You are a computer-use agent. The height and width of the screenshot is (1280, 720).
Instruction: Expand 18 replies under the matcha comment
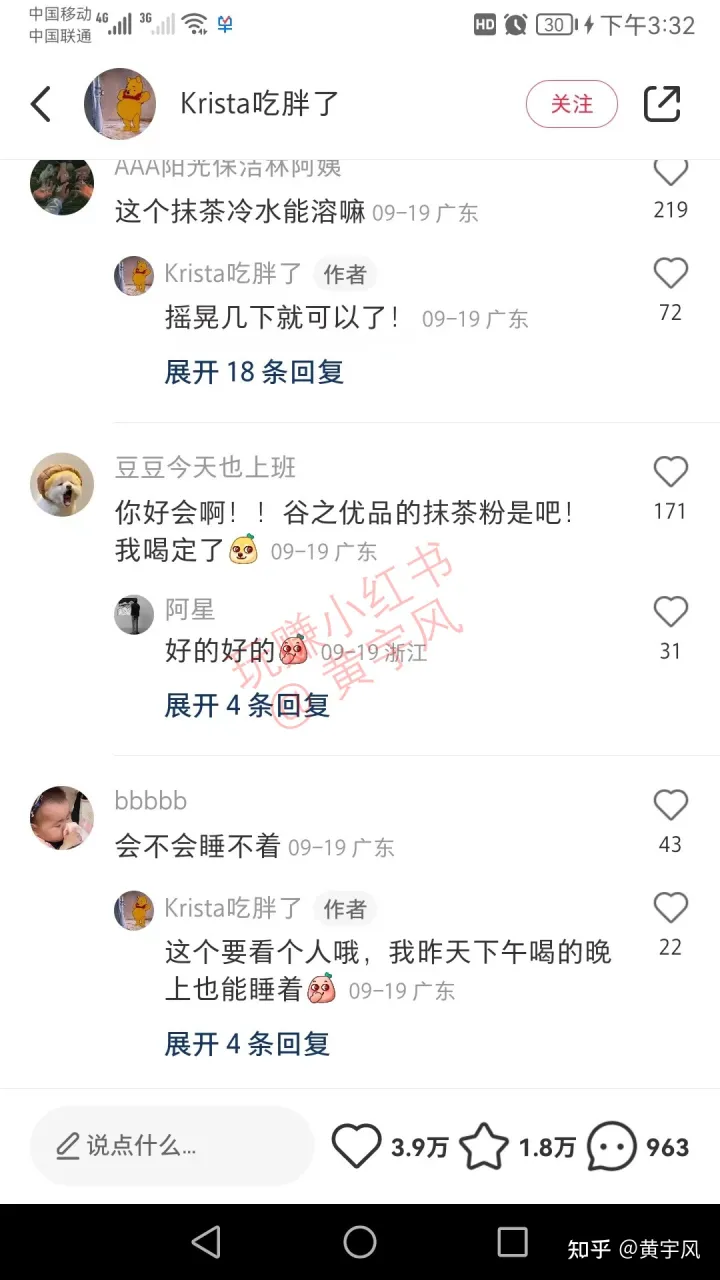coord(254,372)
